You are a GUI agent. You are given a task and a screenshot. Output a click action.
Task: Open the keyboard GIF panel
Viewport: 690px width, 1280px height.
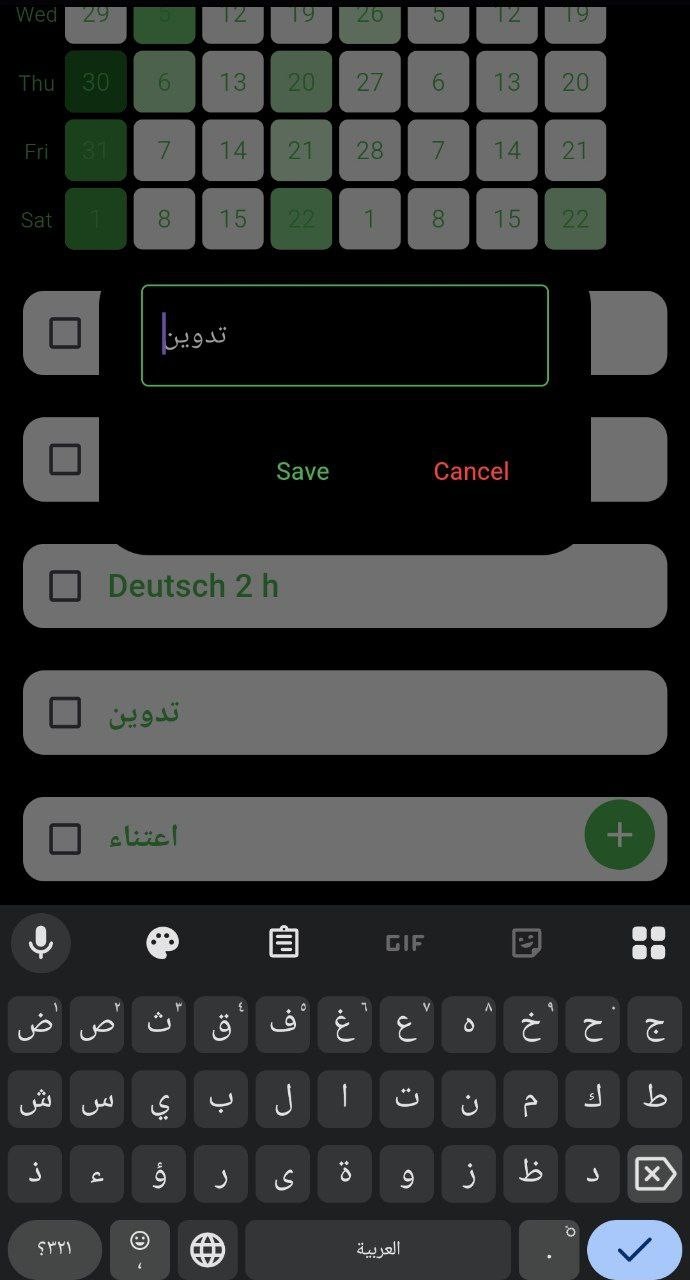pos(405,942)
